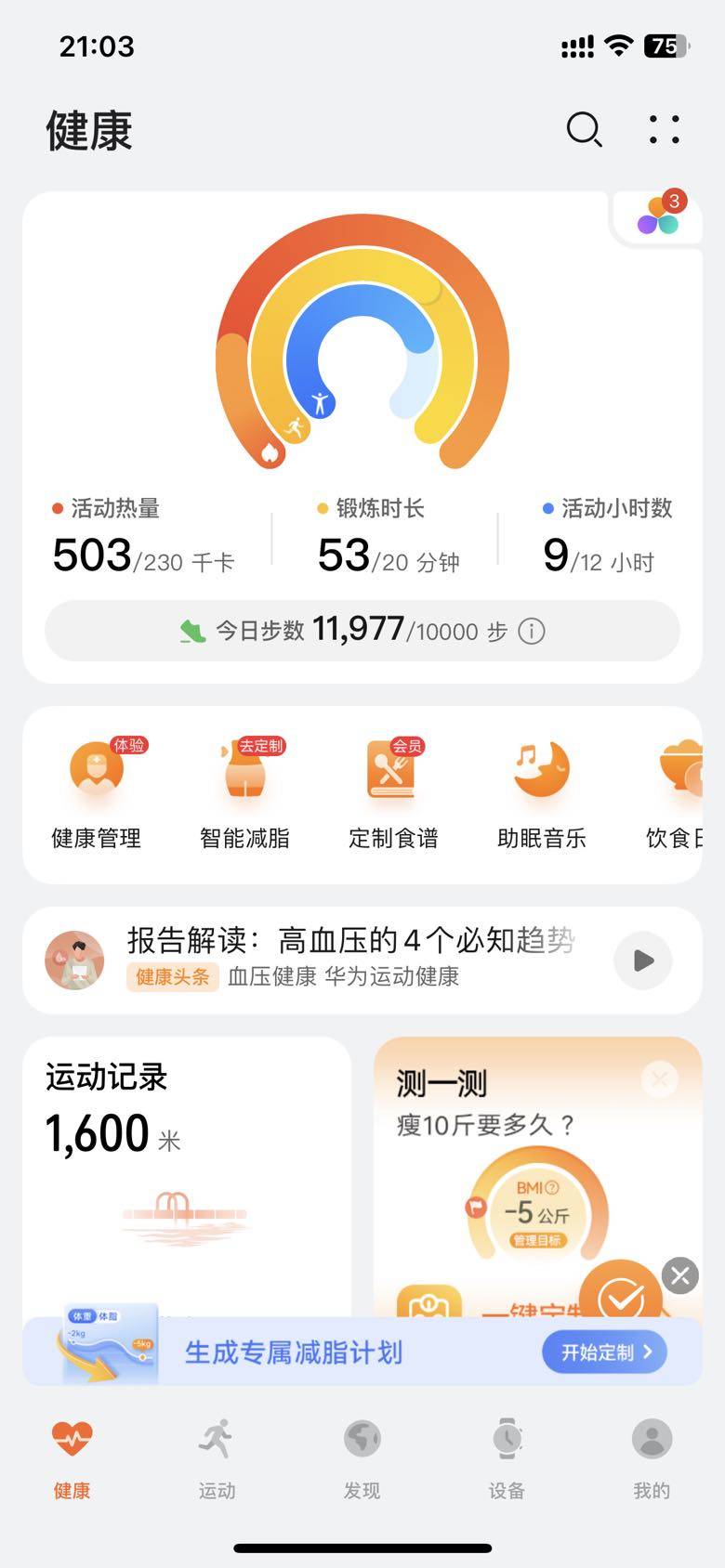Dismiss the 测一测 card
The image size is (725, 1568).
(x=660, y=1079)
